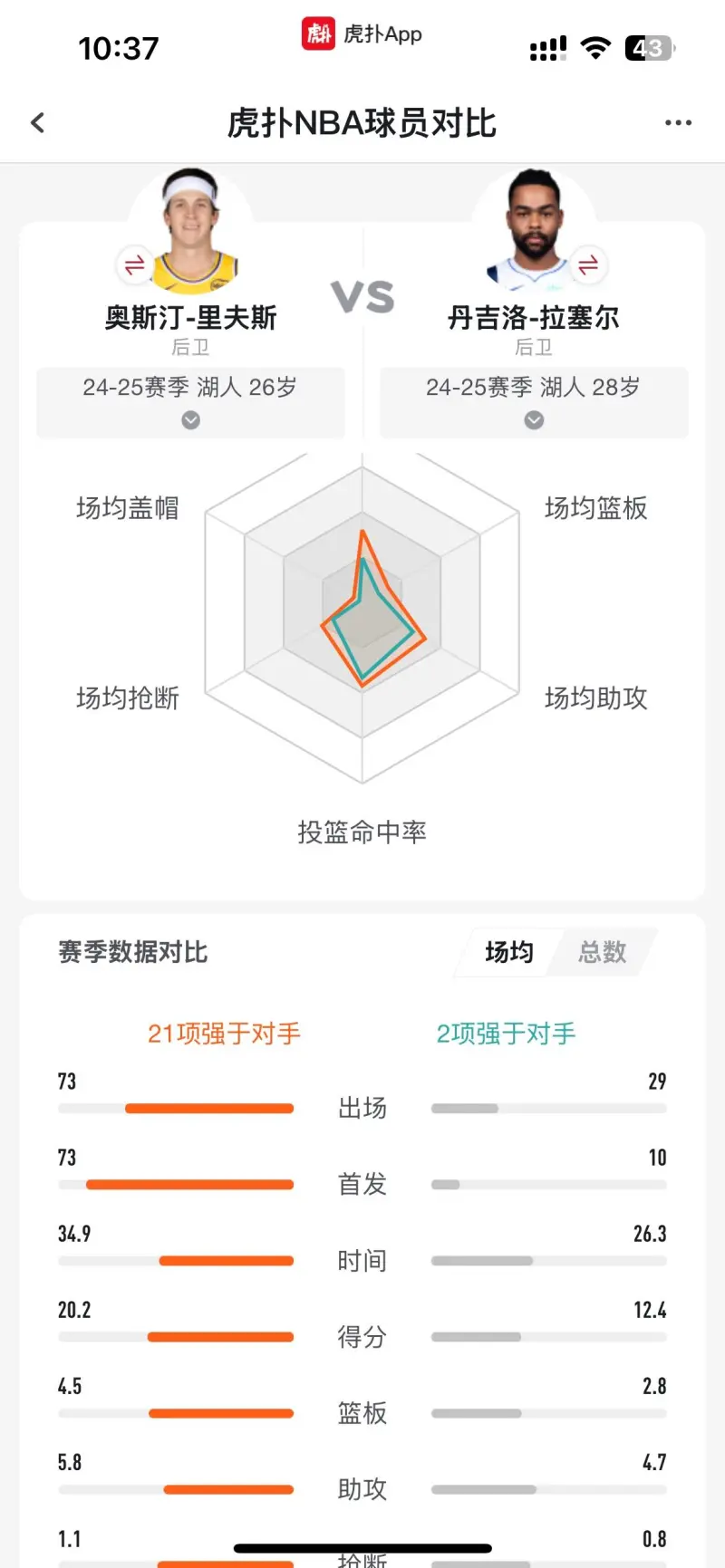Screen dimensions: 725x1568
Task: Expand the season dropdown for 丹吉洛-拉塞尔
Action: (x=534, y=419)
